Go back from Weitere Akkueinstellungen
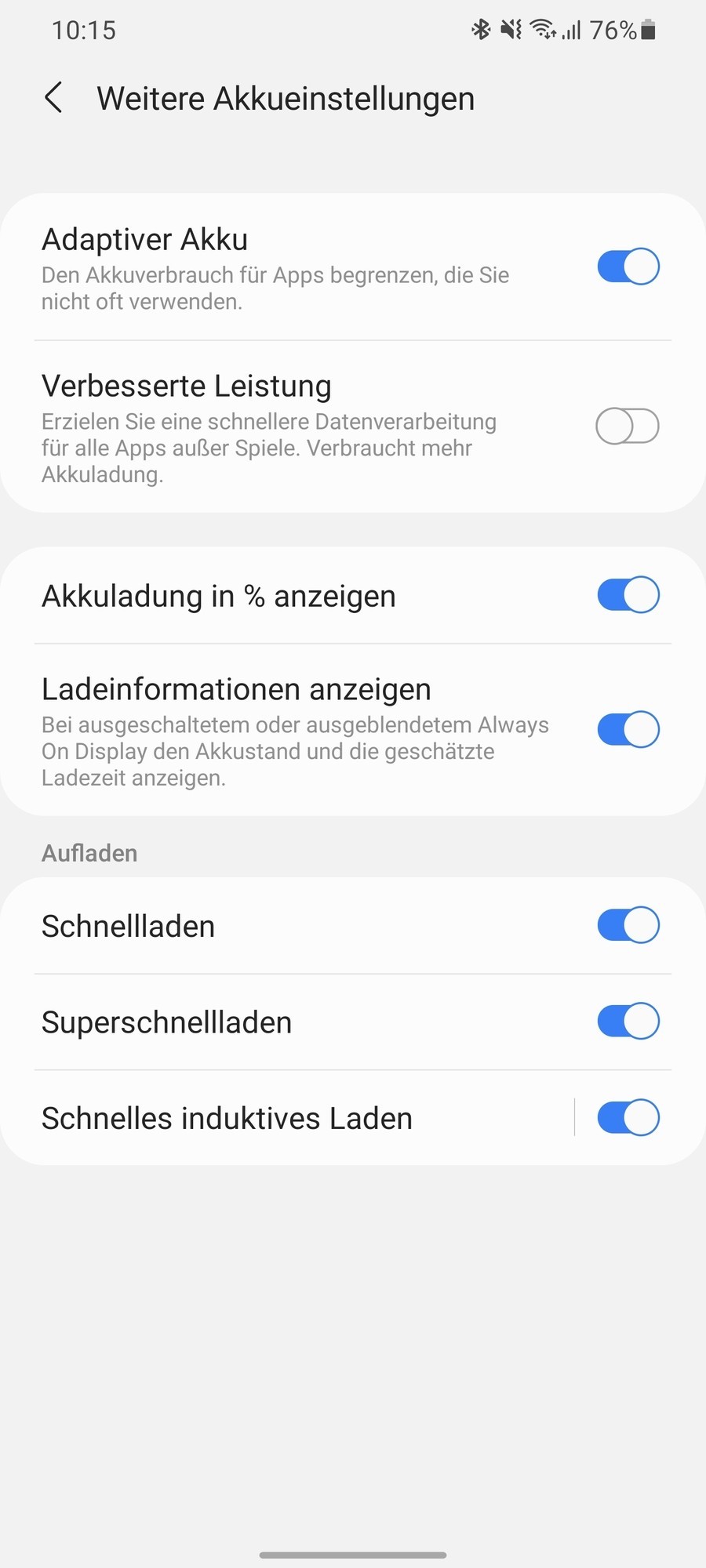The image size is (706, 1568). click(53, 99)
